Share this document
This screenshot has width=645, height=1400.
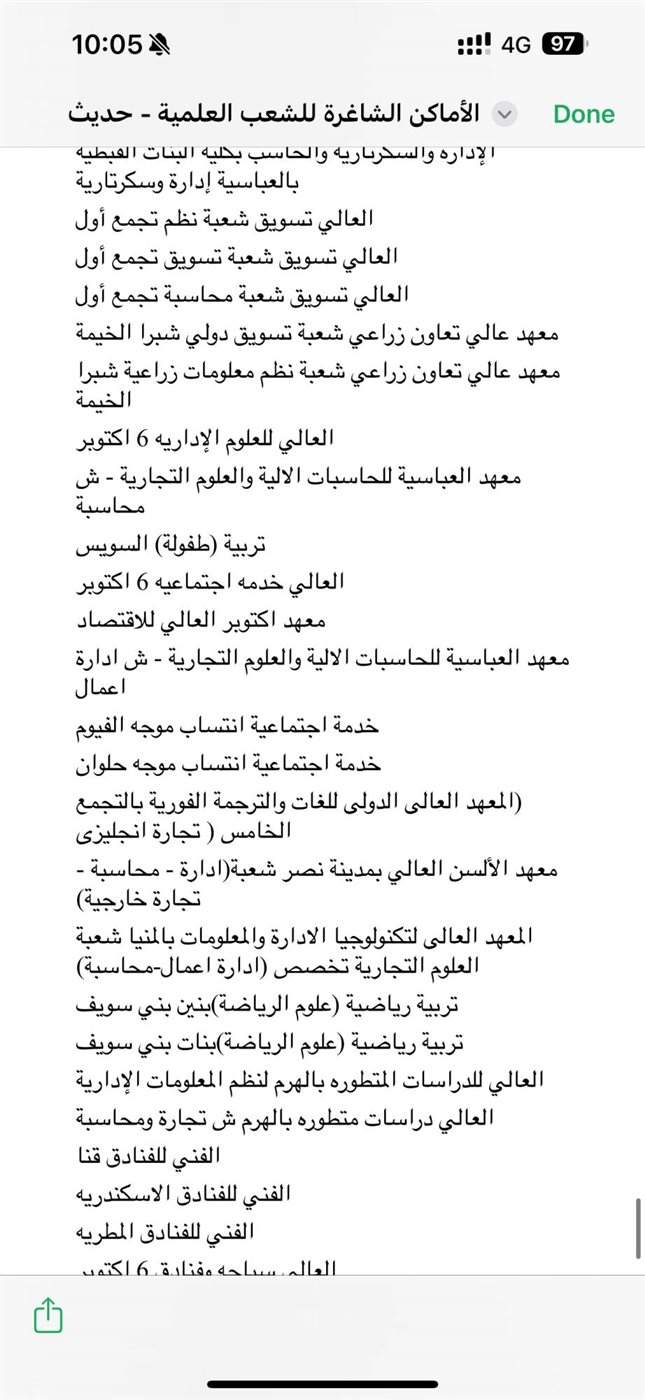[48, 1316]
